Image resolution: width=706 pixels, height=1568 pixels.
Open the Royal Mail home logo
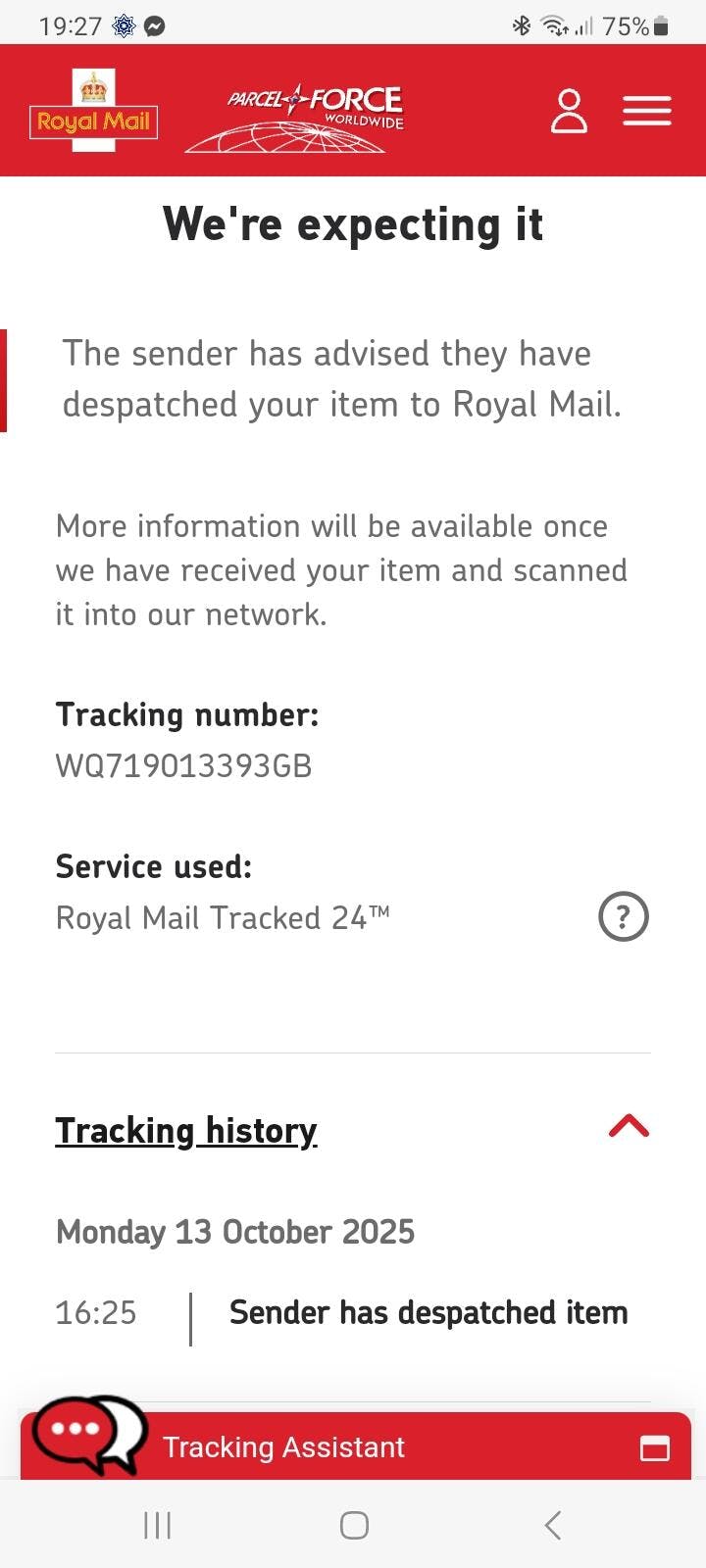(94, 111)
